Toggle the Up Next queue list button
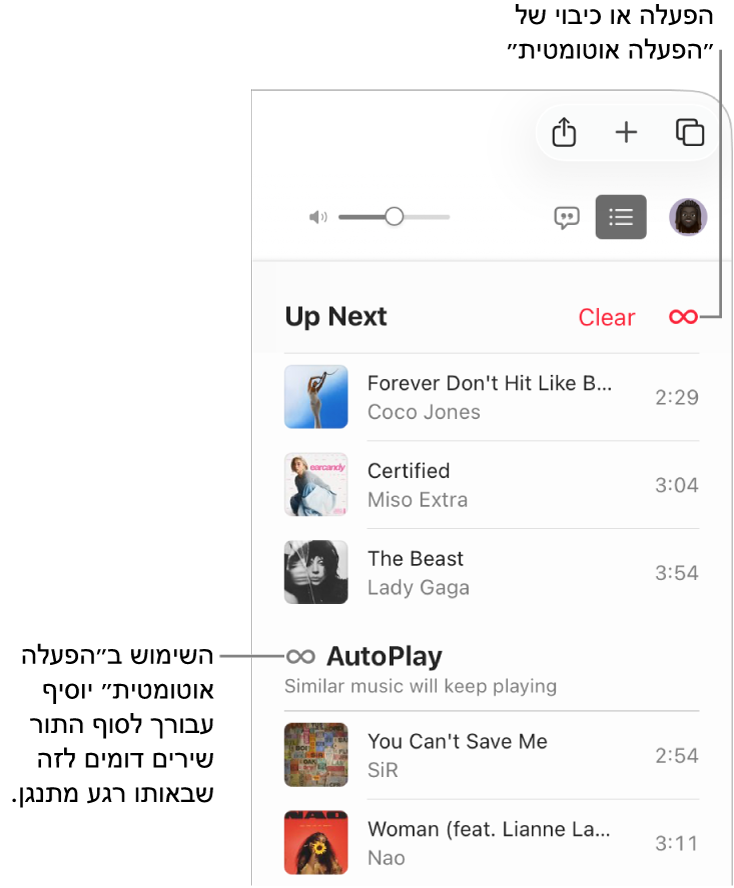734x888 pixels. [x=621, y=217]
